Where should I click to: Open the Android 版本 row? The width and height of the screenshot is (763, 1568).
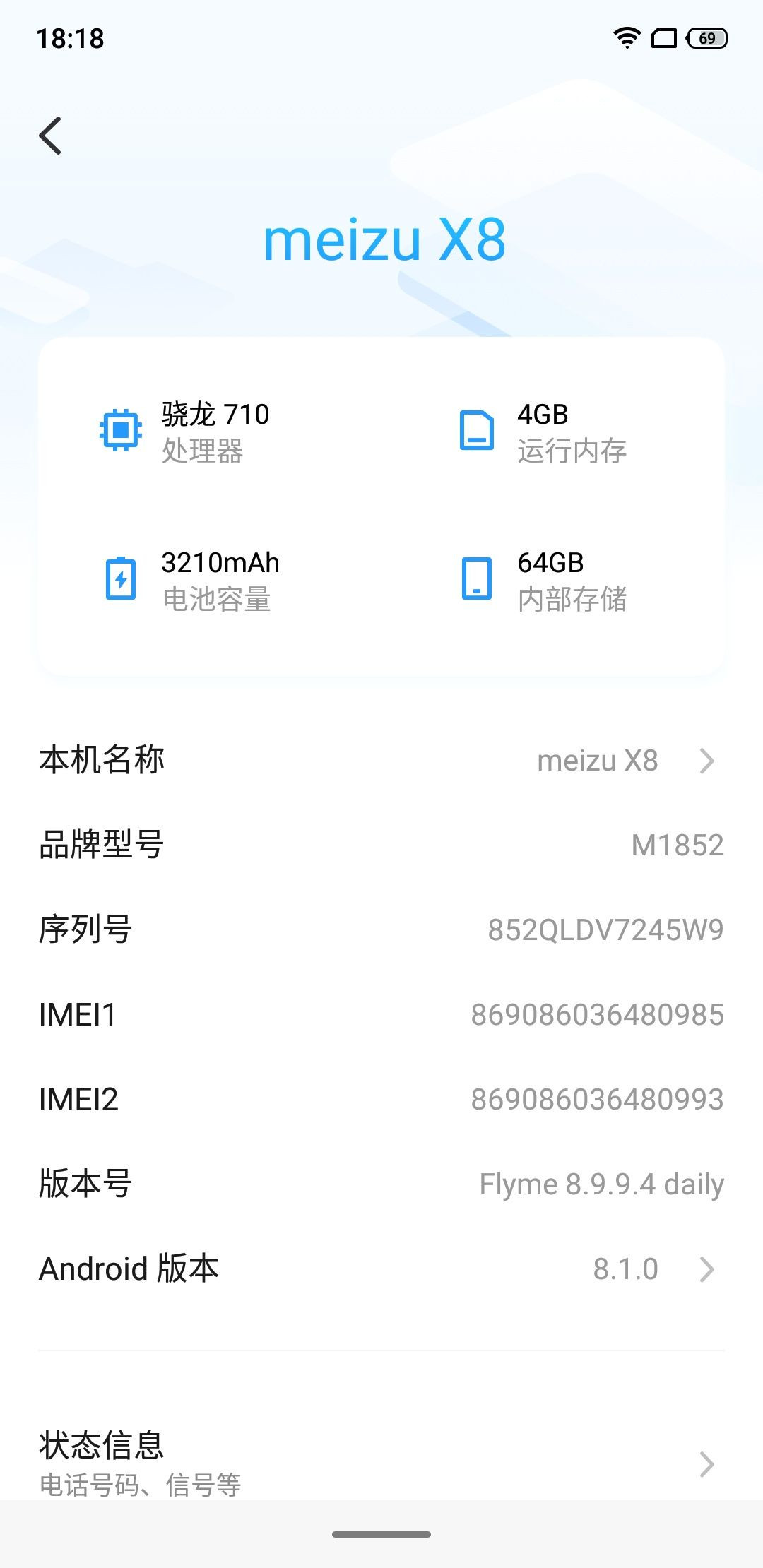[x=381, y=1269]
